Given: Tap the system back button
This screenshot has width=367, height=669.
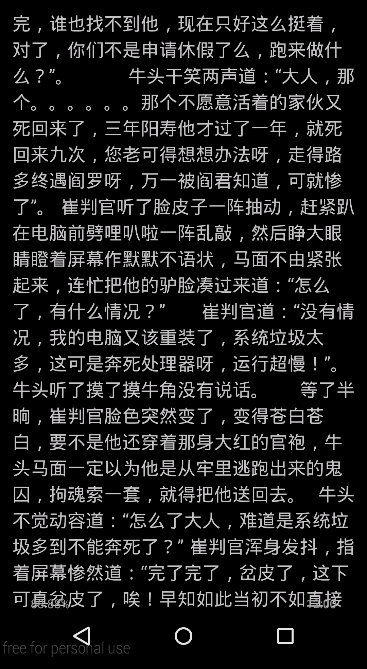Looking at the screenshot, I should [x=82, y=636].
